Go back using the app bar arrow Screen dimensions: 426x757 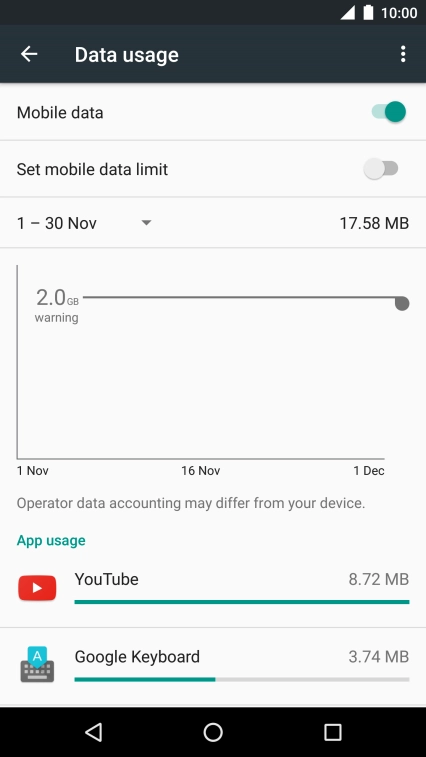click(29, 54)
